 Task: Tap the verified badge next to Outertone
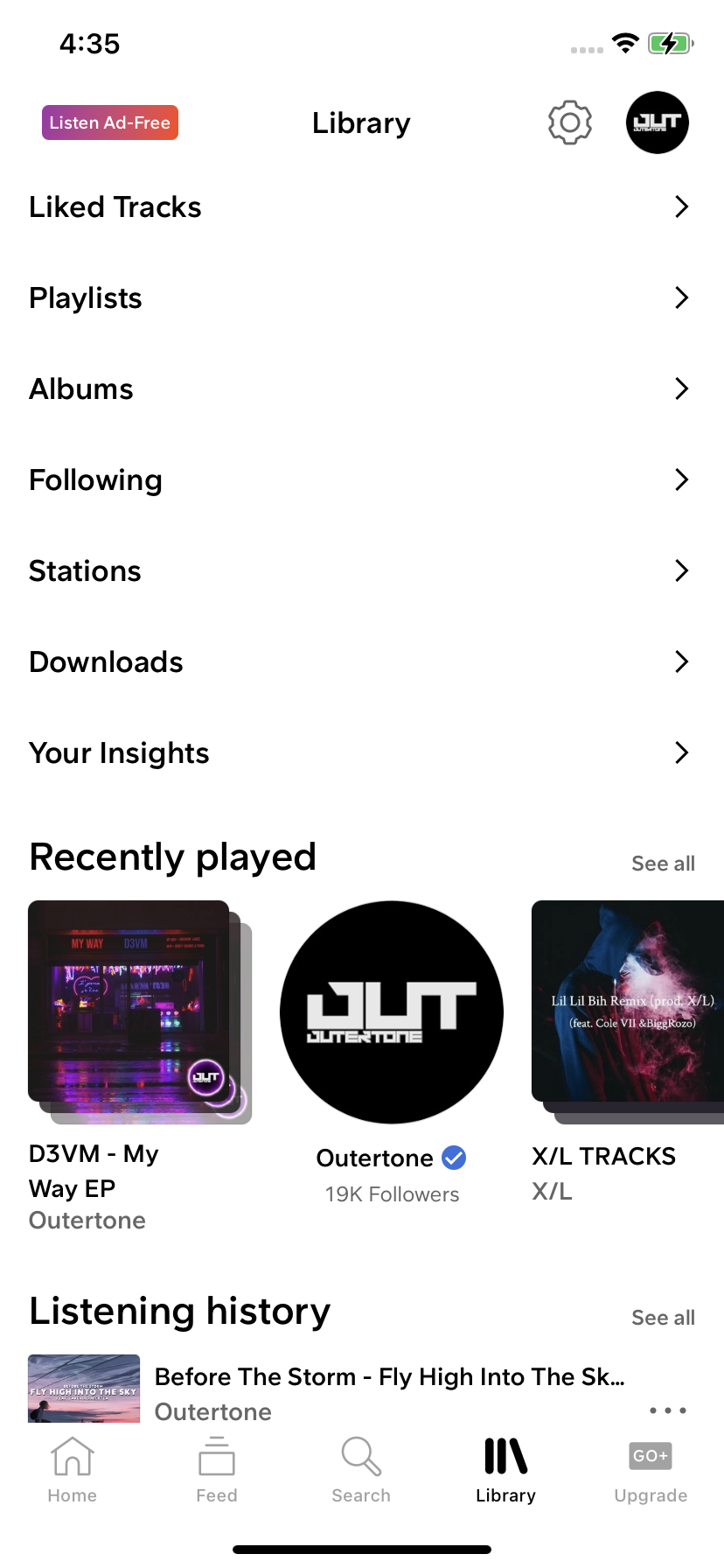tap(453, 1158)
